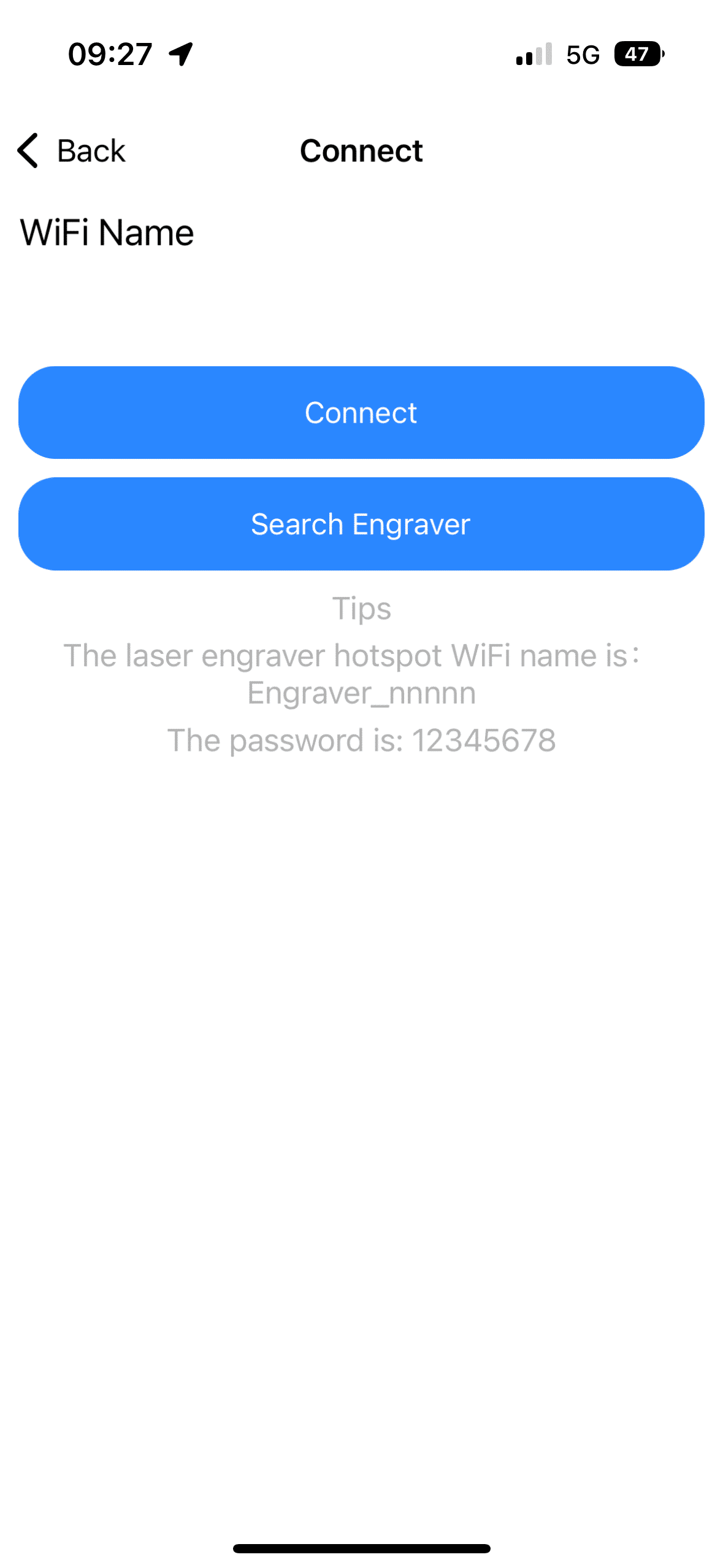This screenshot has height=1568, width=723.
Task: Go back using the Back button
Action: (72, 151)
